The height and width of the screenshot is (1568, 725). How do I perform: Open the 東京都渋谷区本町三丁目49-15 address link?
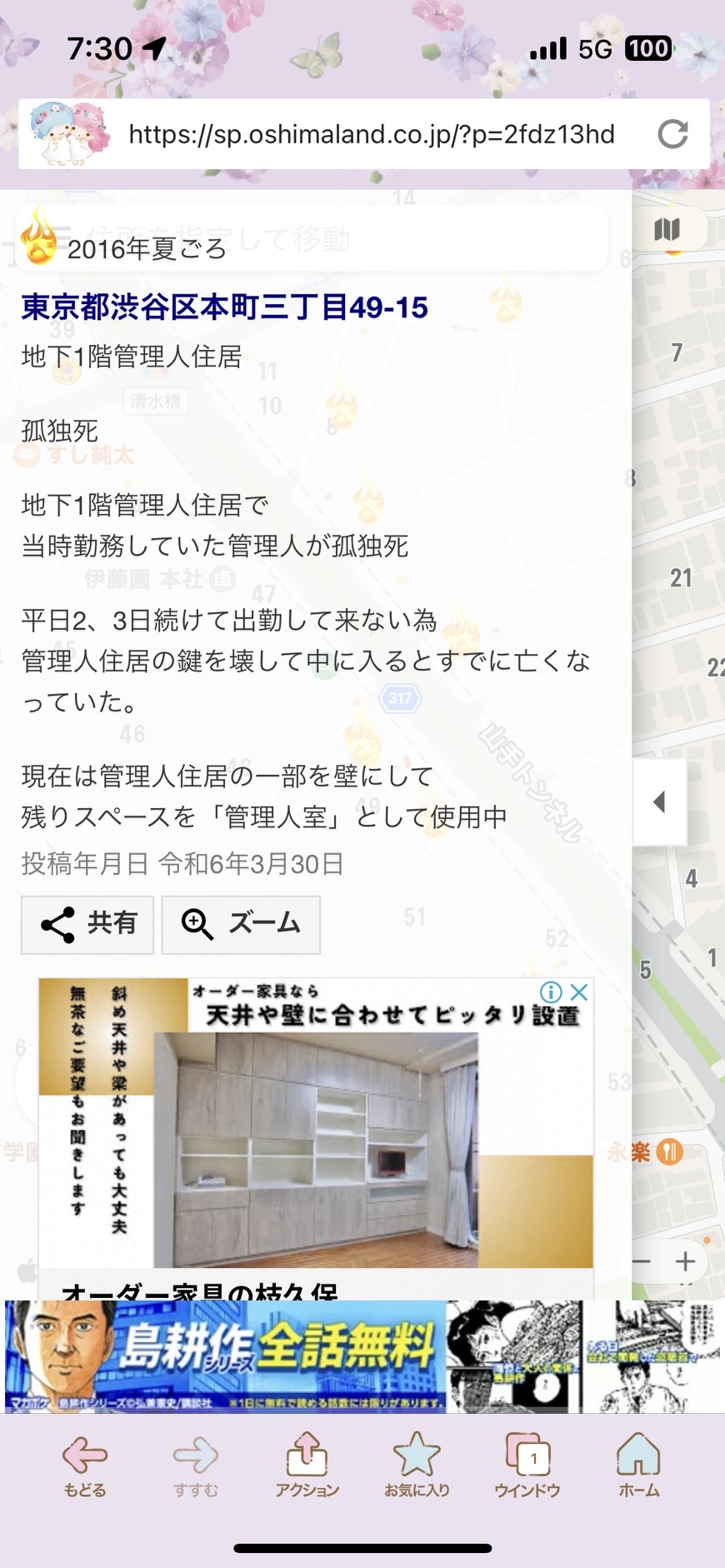(224, 307)
